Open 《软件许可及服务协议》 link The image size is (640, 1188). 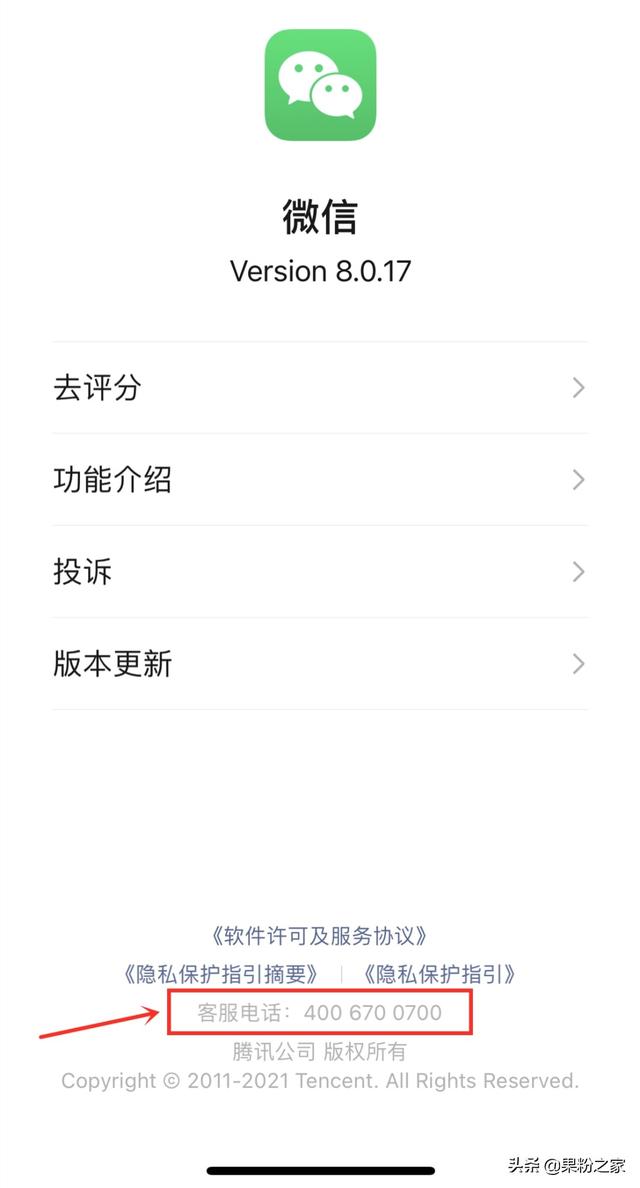pos(319,936)
